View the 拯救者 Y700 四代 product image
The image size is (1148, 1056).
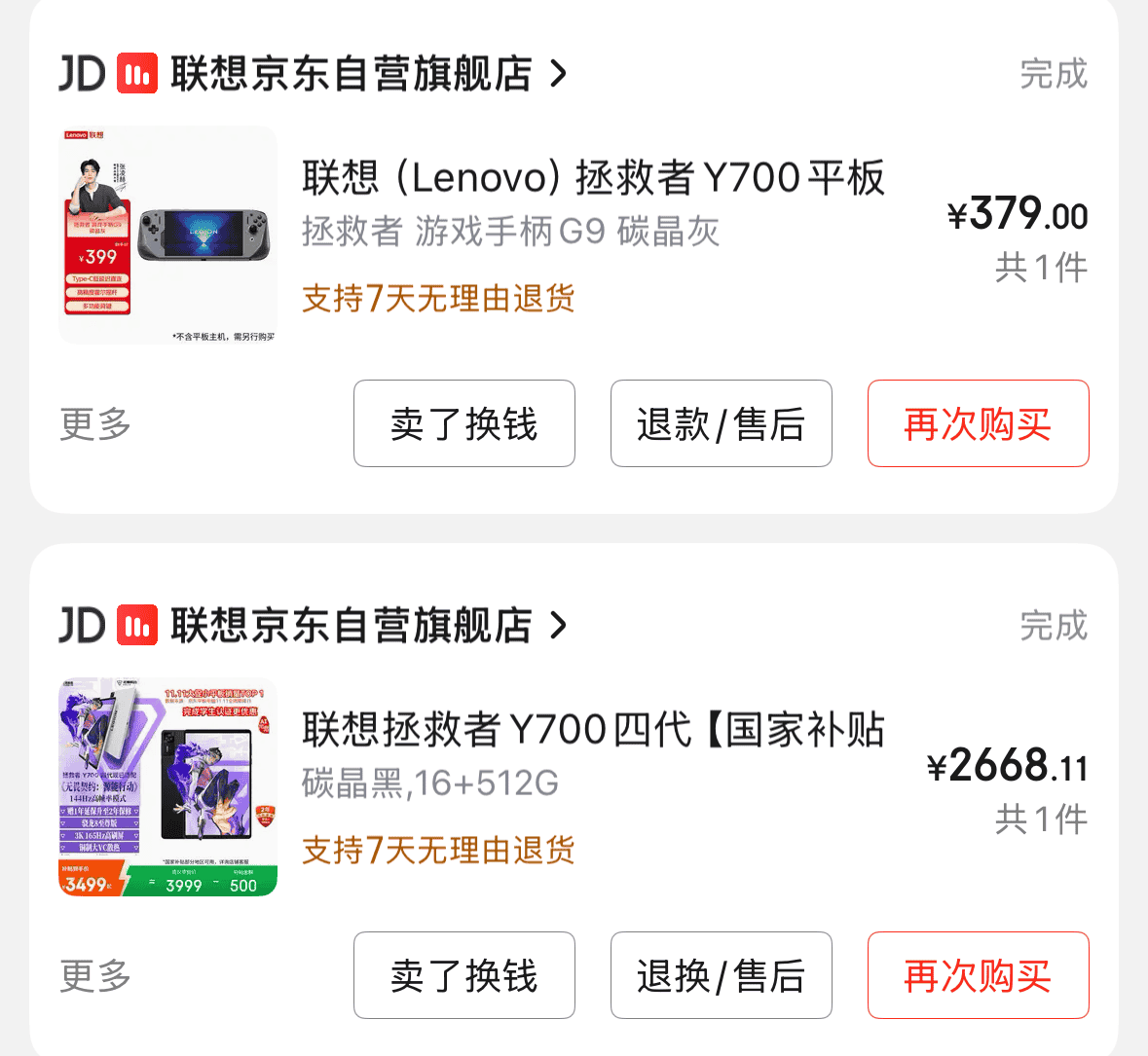[x=167, y=786]
